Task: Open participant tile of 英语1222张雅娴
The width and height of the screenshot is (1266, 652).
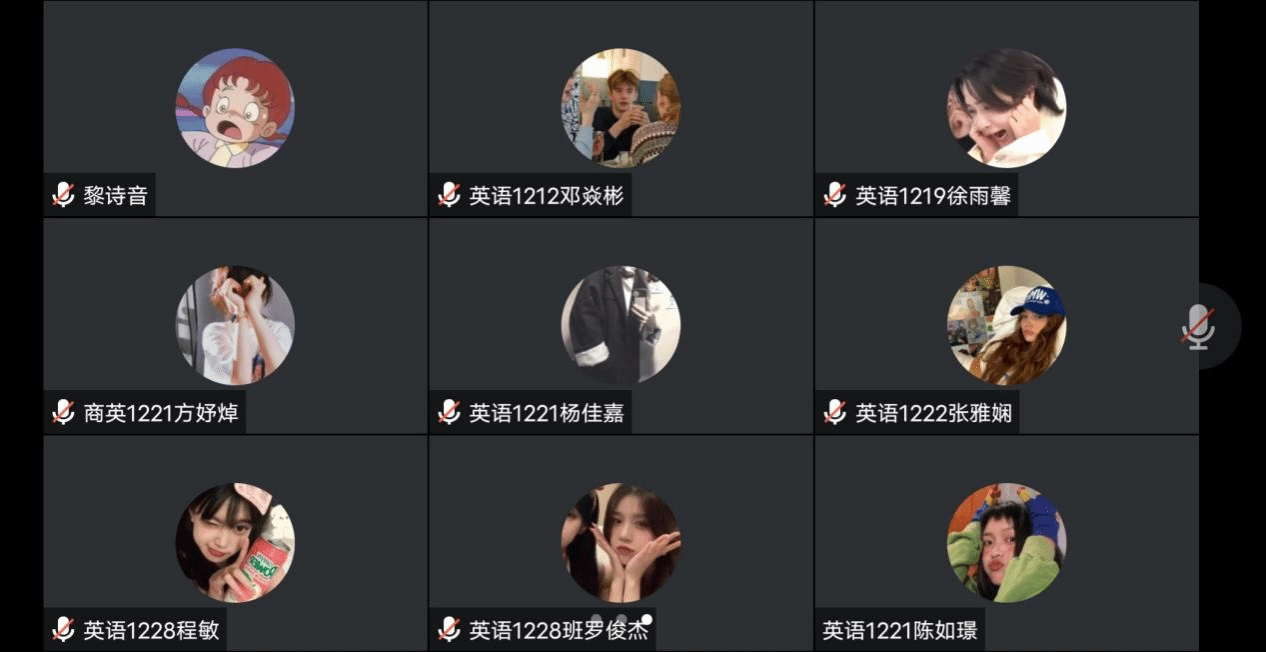Action: [1006, 325]
